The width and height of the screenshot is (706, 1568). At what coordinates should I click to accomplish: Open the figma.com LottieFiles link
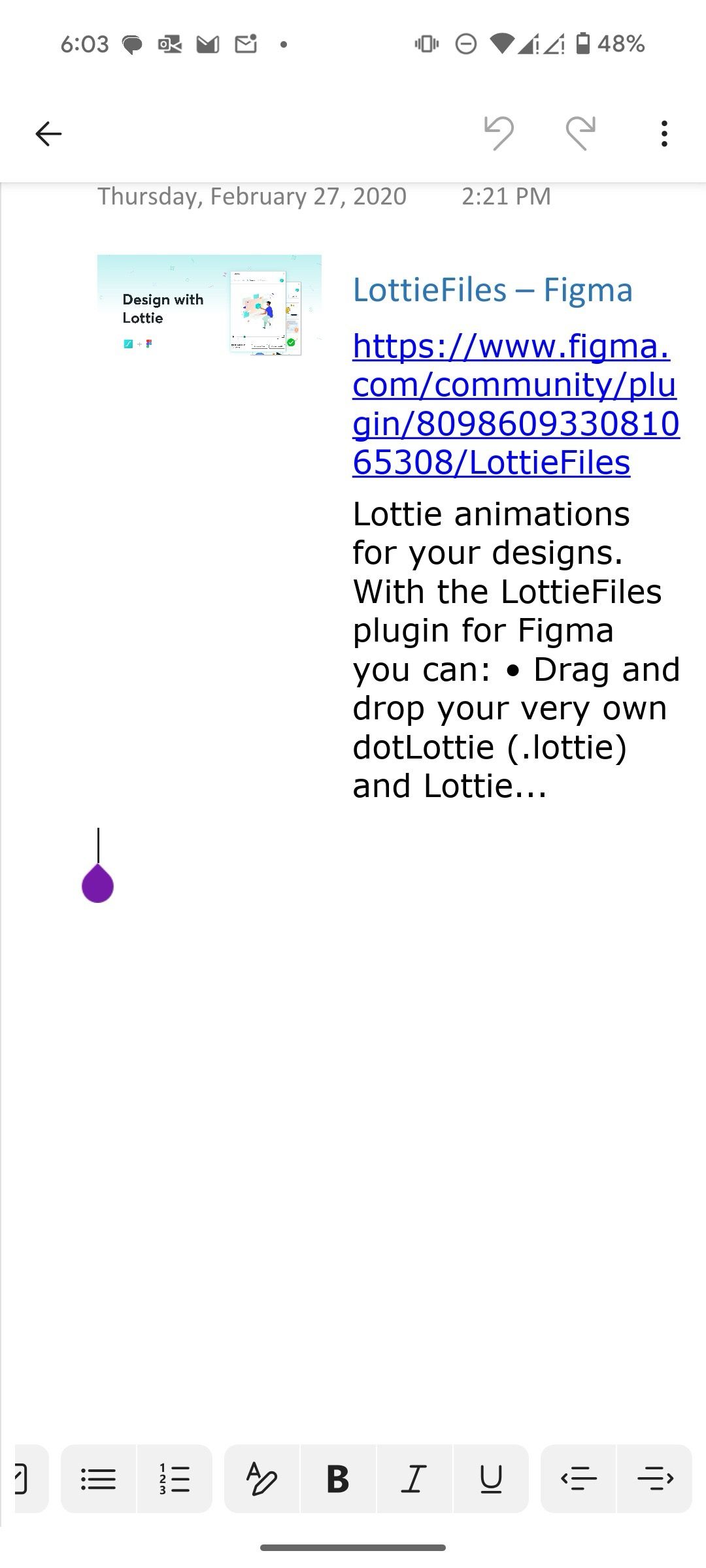tap(515, 404)
